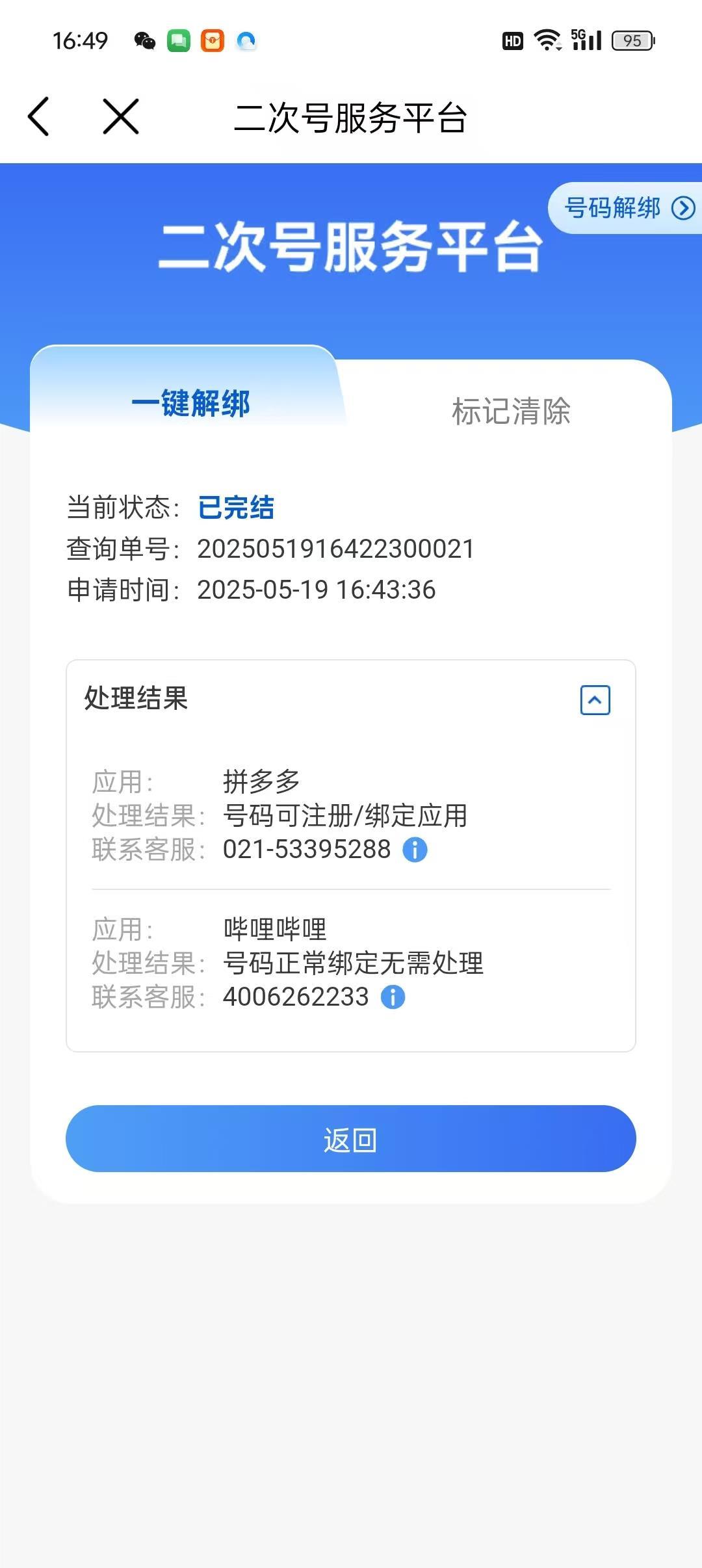Show info beside 拼多多 customer service number
This screenshot has width=702, height=1568.
(x=415, y=850)
